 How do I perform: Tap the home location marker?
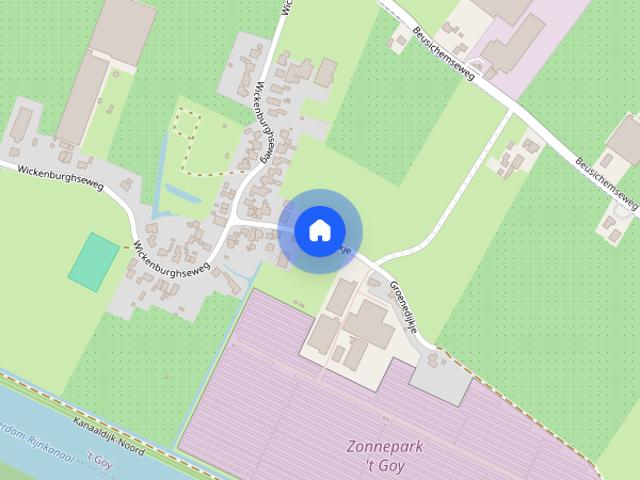click(x=319, y=231)
